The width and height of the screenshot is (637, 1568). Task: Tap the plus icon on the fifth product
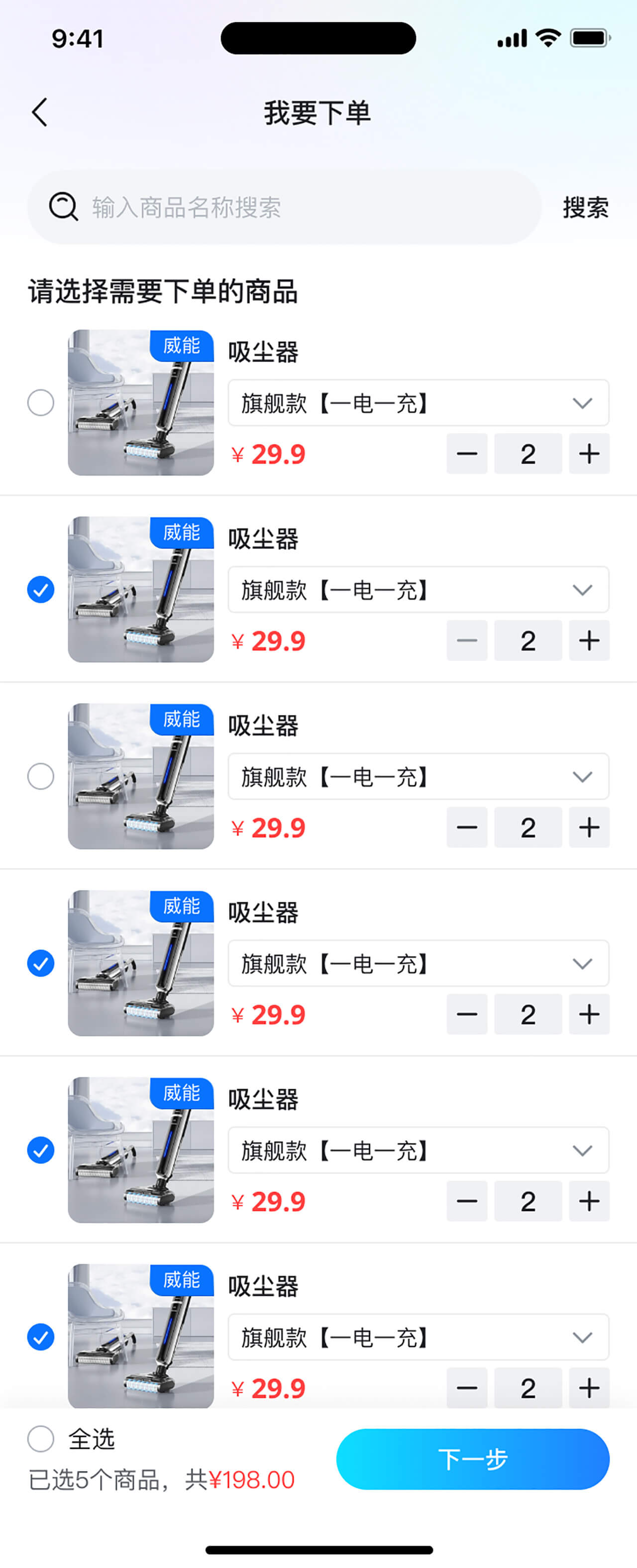click(588, 1201)
